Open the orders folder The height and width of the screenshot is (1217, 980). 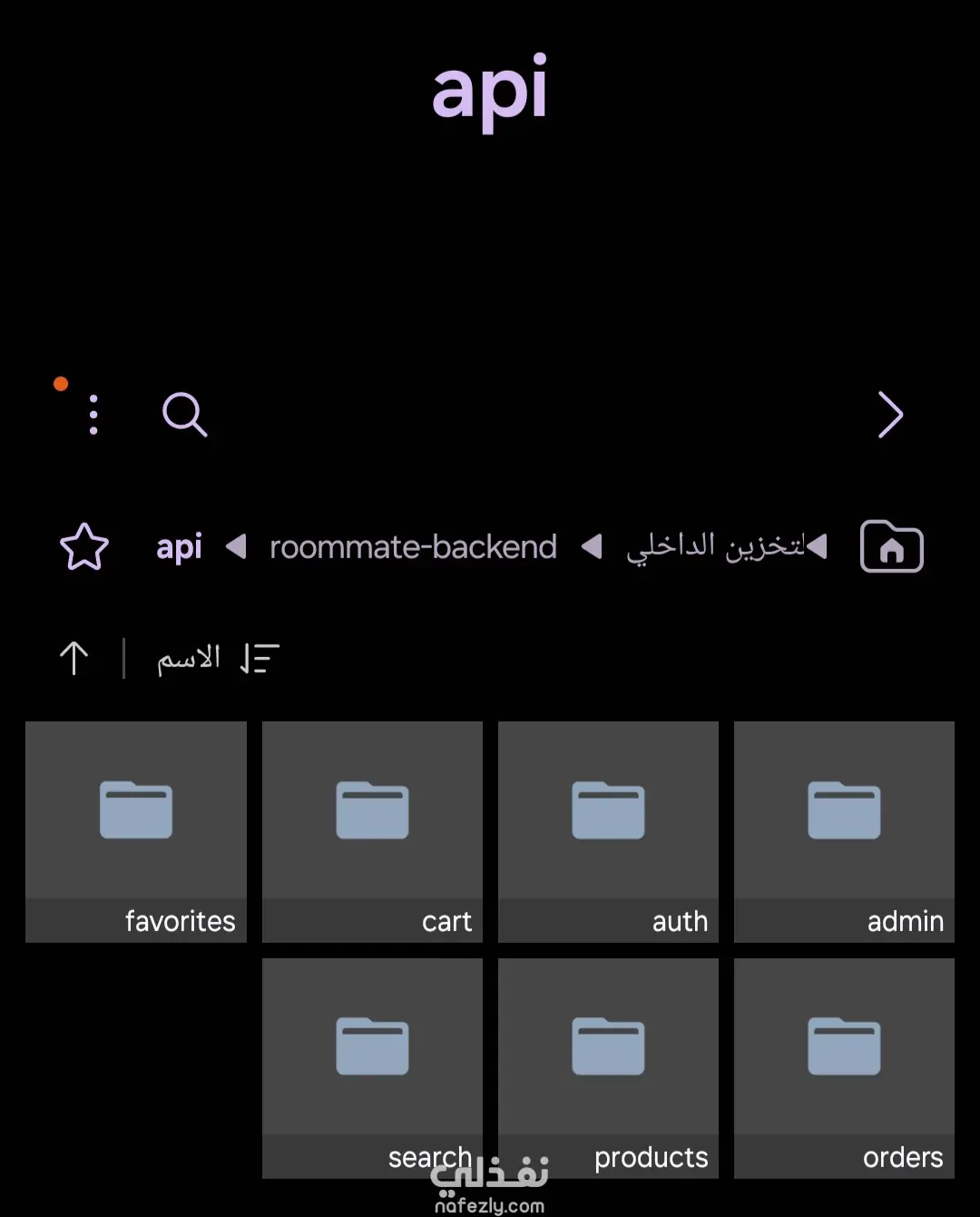coord(844,1066)
